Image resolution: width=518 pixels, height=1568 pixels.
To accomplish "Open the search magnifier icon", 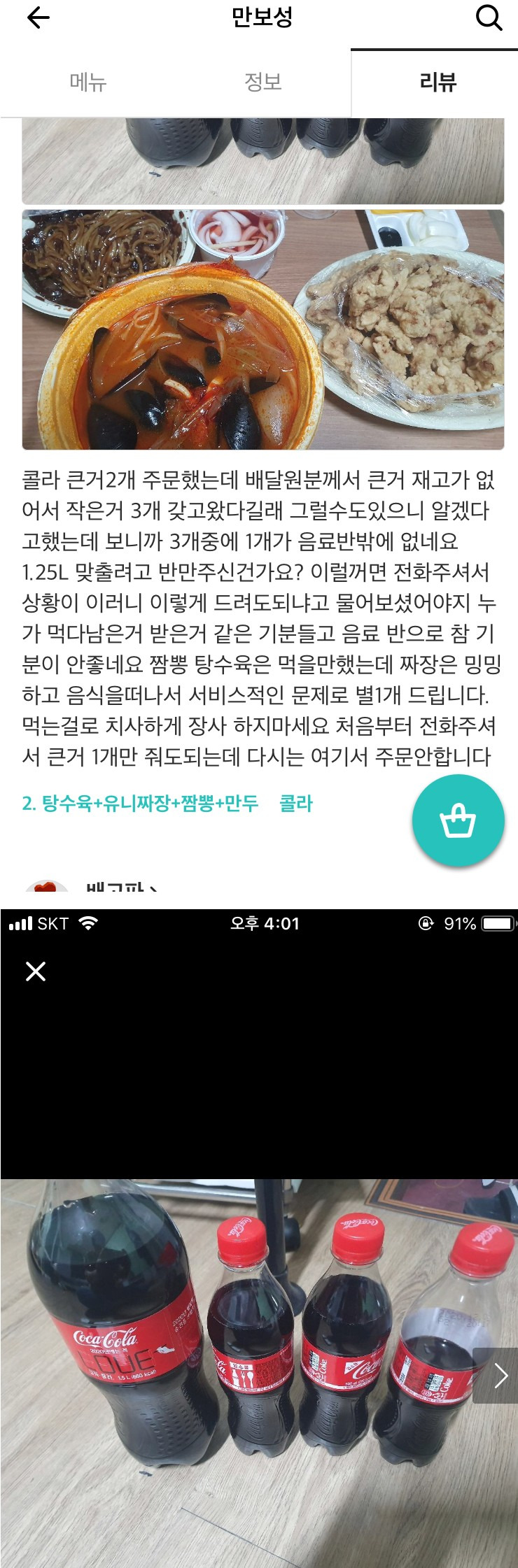I will [489, 18].
